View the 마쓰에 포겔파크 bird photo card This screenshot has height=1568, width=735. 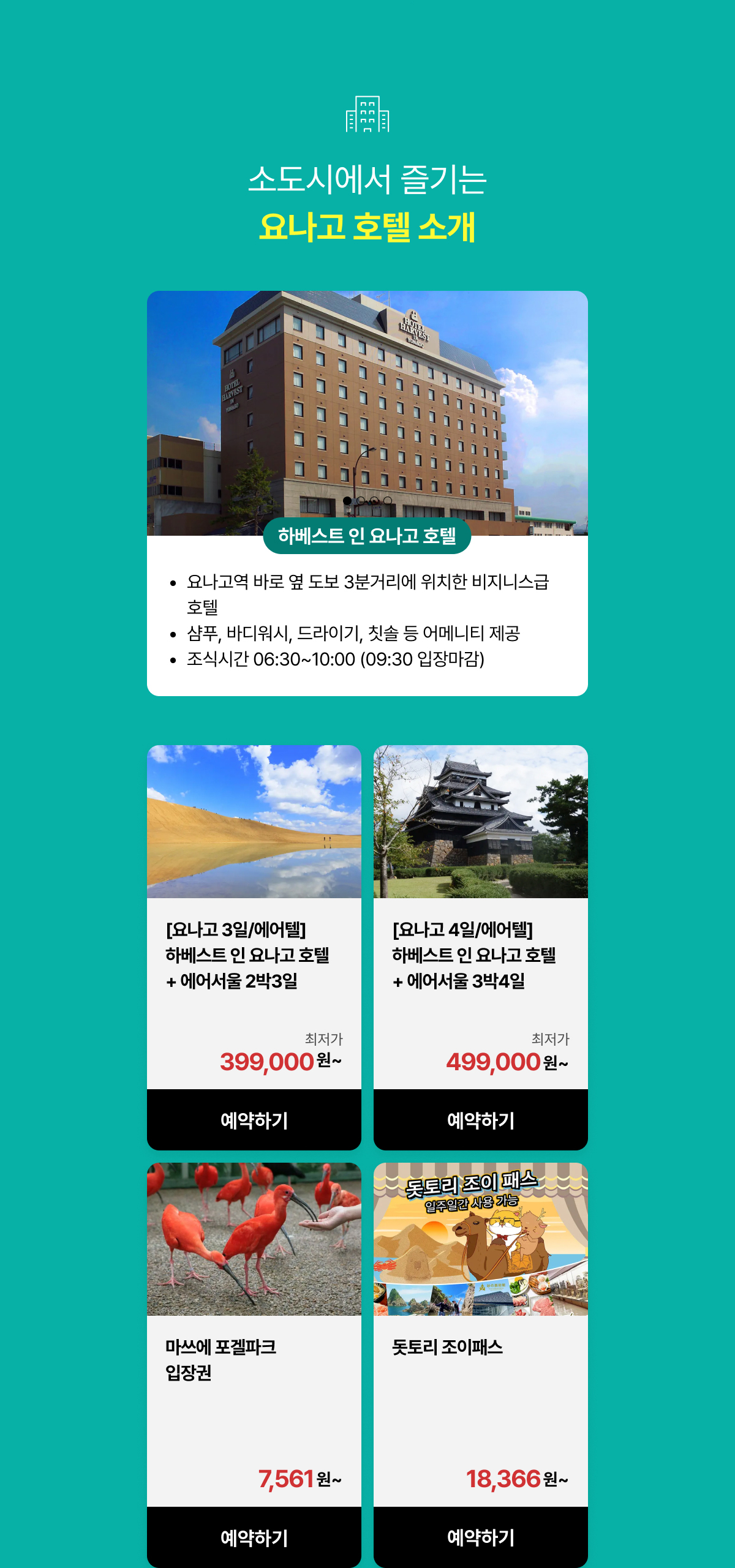coord(254,1239)
